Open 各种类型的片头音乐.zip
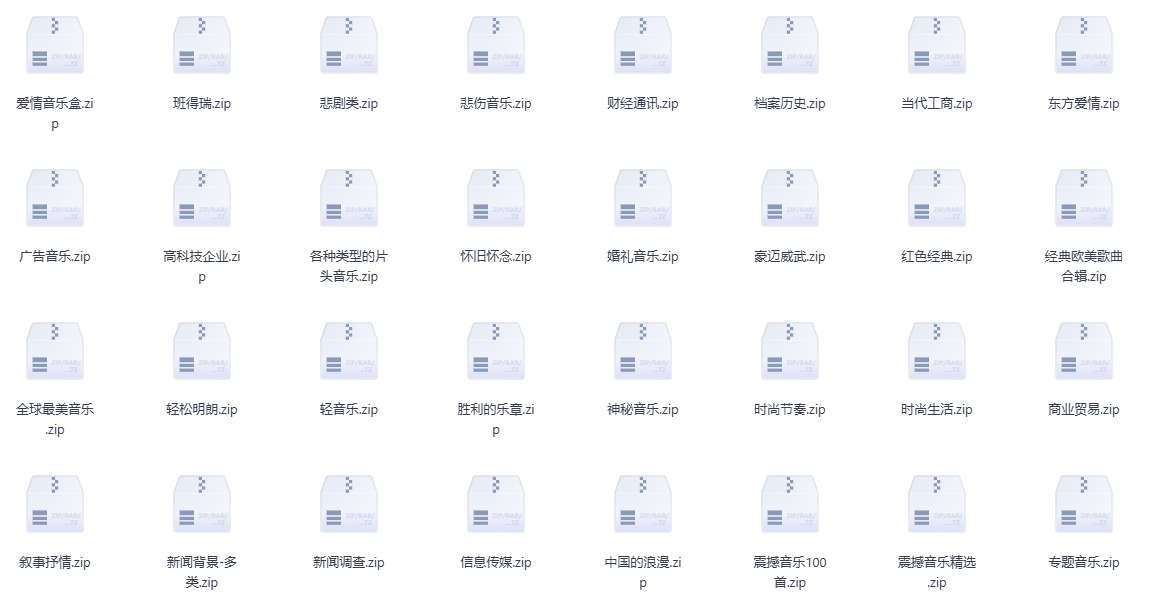The image size is (1158, 607). (348, 199)
